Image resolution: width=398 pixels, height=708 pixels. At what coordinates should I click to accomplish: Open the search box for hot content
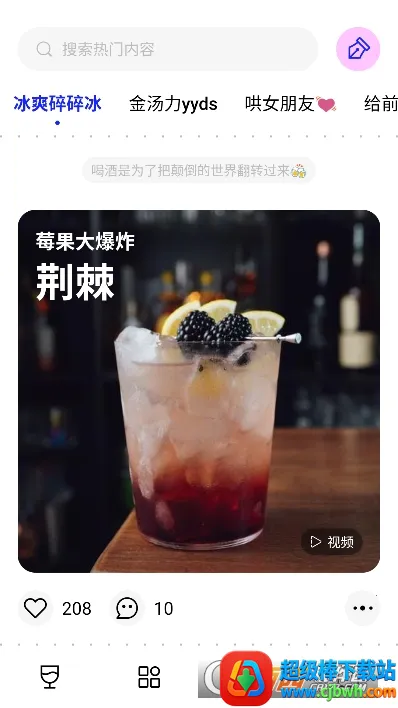coord(168,49)
